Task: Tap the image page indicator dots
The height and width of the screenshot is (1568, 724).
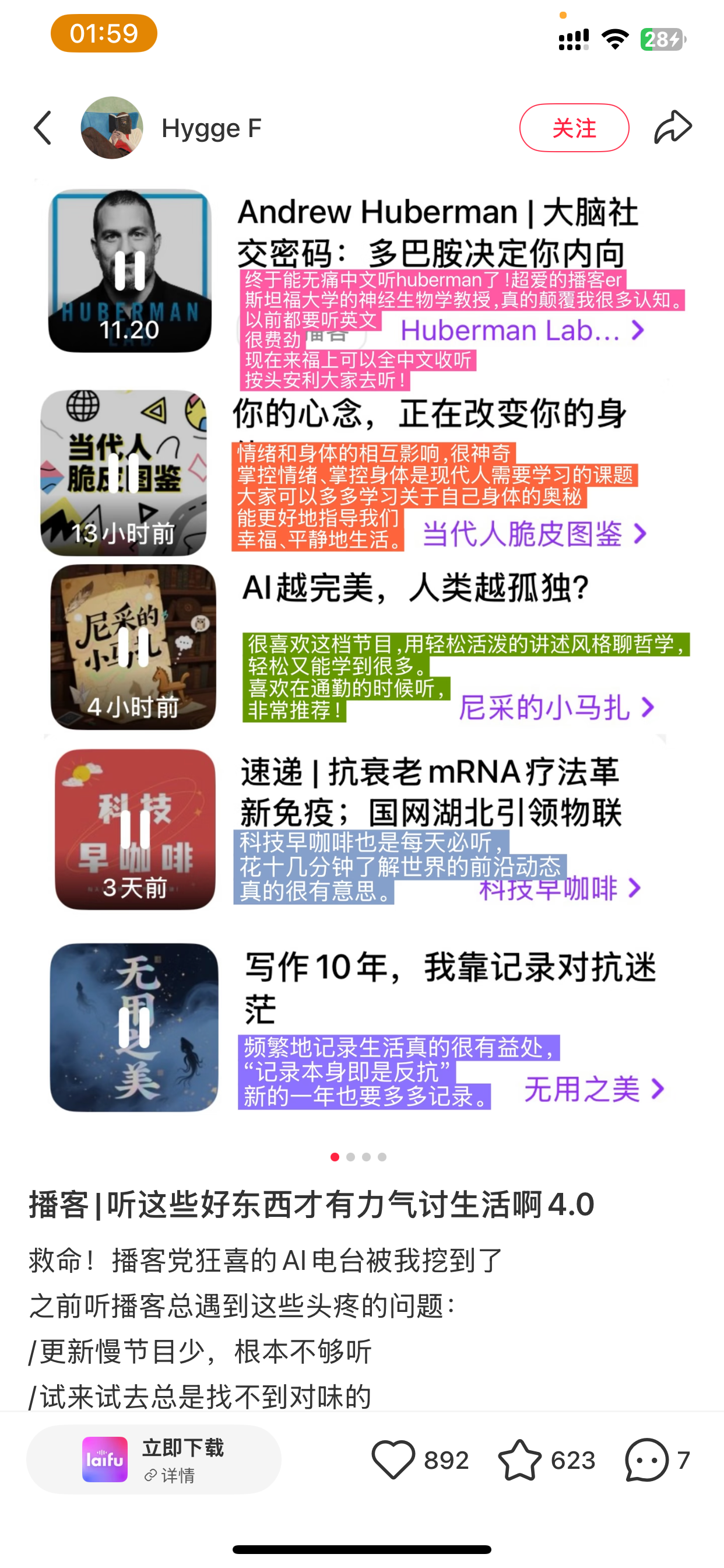Action: (359, 1157)
